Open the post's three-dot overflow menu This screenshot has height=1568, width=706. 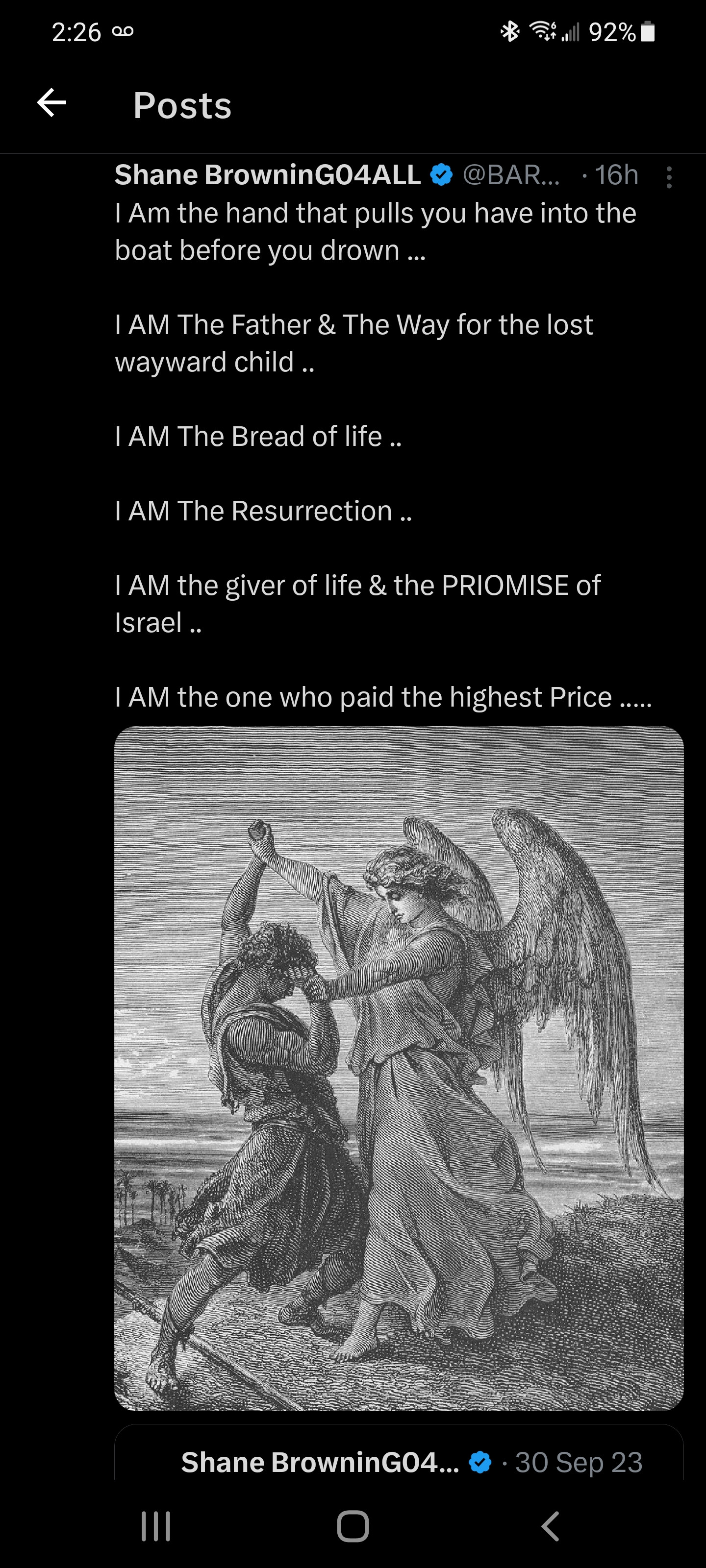(669, 177)
